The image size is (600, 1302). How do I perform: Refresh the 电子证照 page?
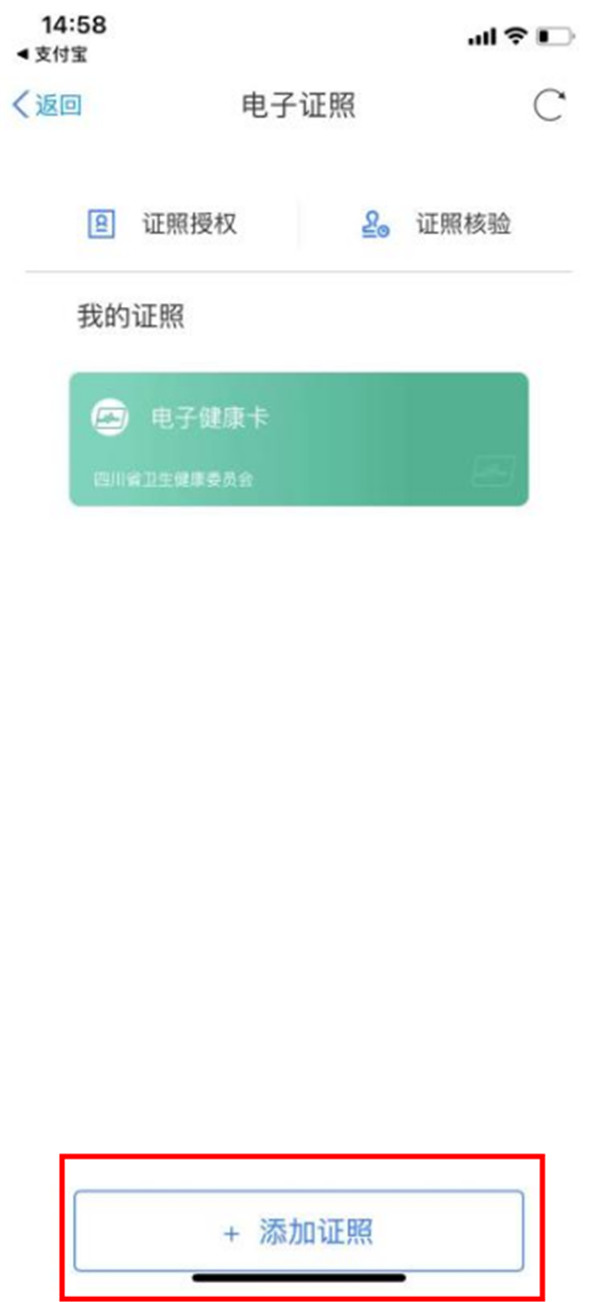click(549, 106)
